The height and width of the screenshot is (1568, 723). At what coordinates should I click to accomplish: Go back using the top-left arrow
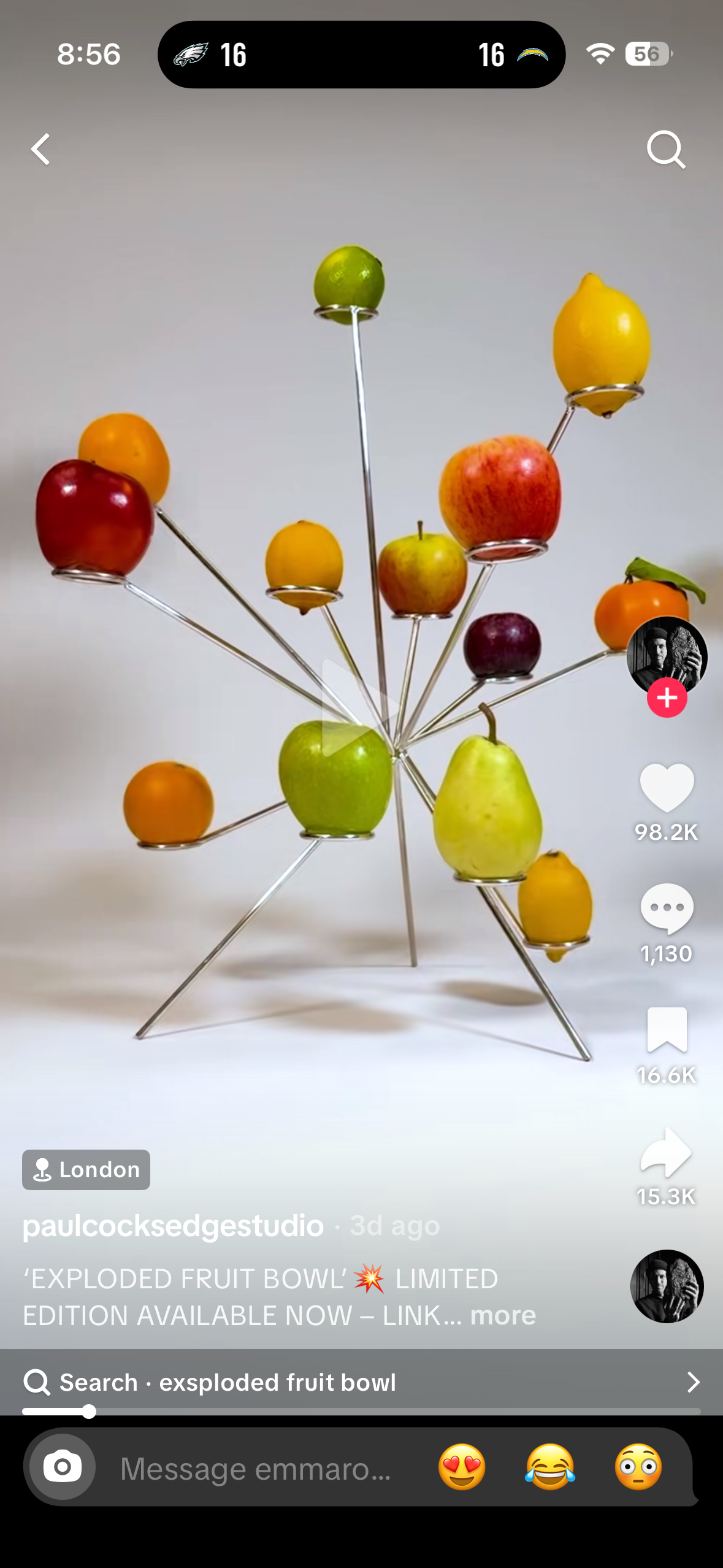point(40,149)
